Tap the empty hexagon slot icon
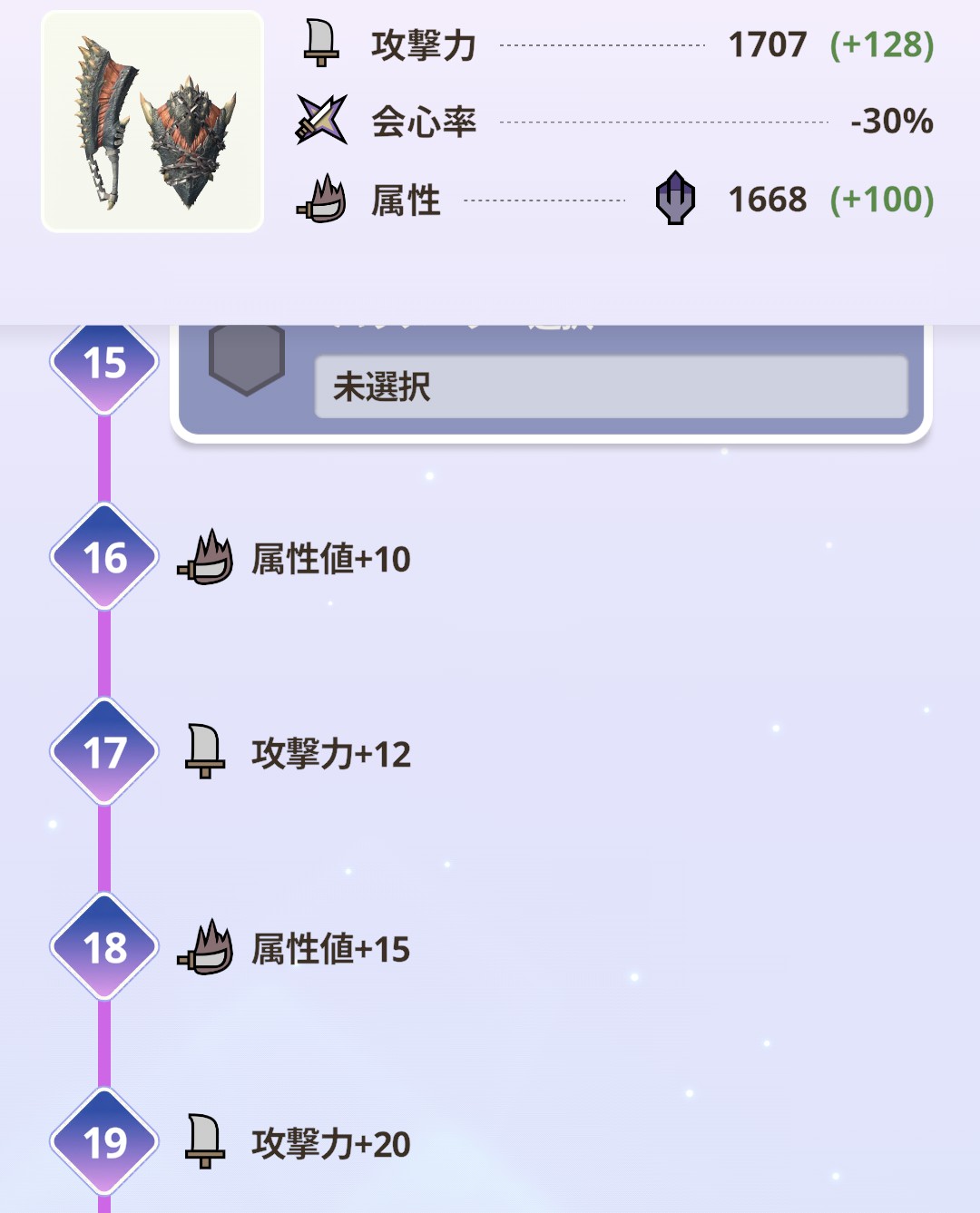 pos(247,358)
